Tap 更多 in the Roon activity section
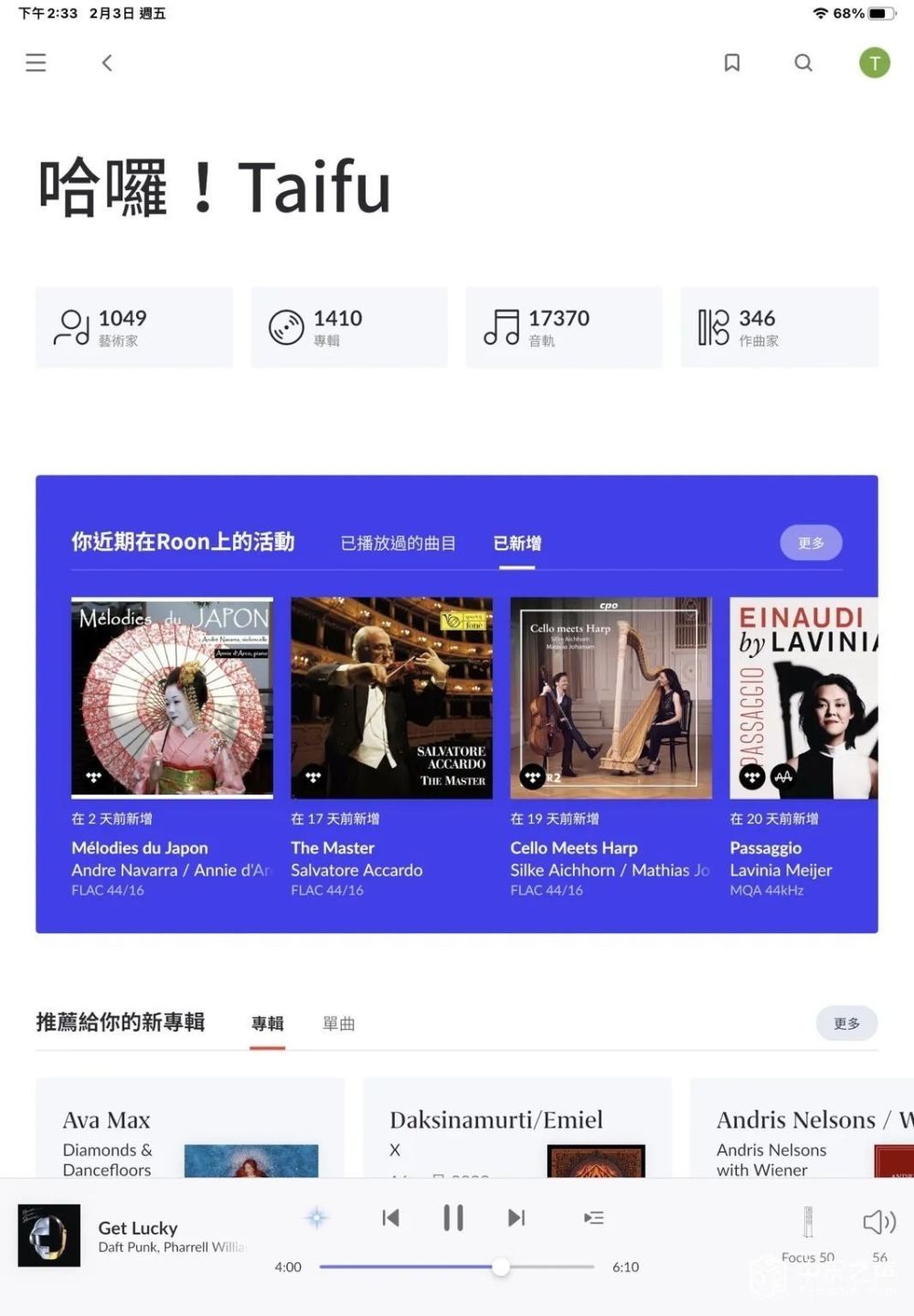914x1316 pixels. (x=811, y=543)
